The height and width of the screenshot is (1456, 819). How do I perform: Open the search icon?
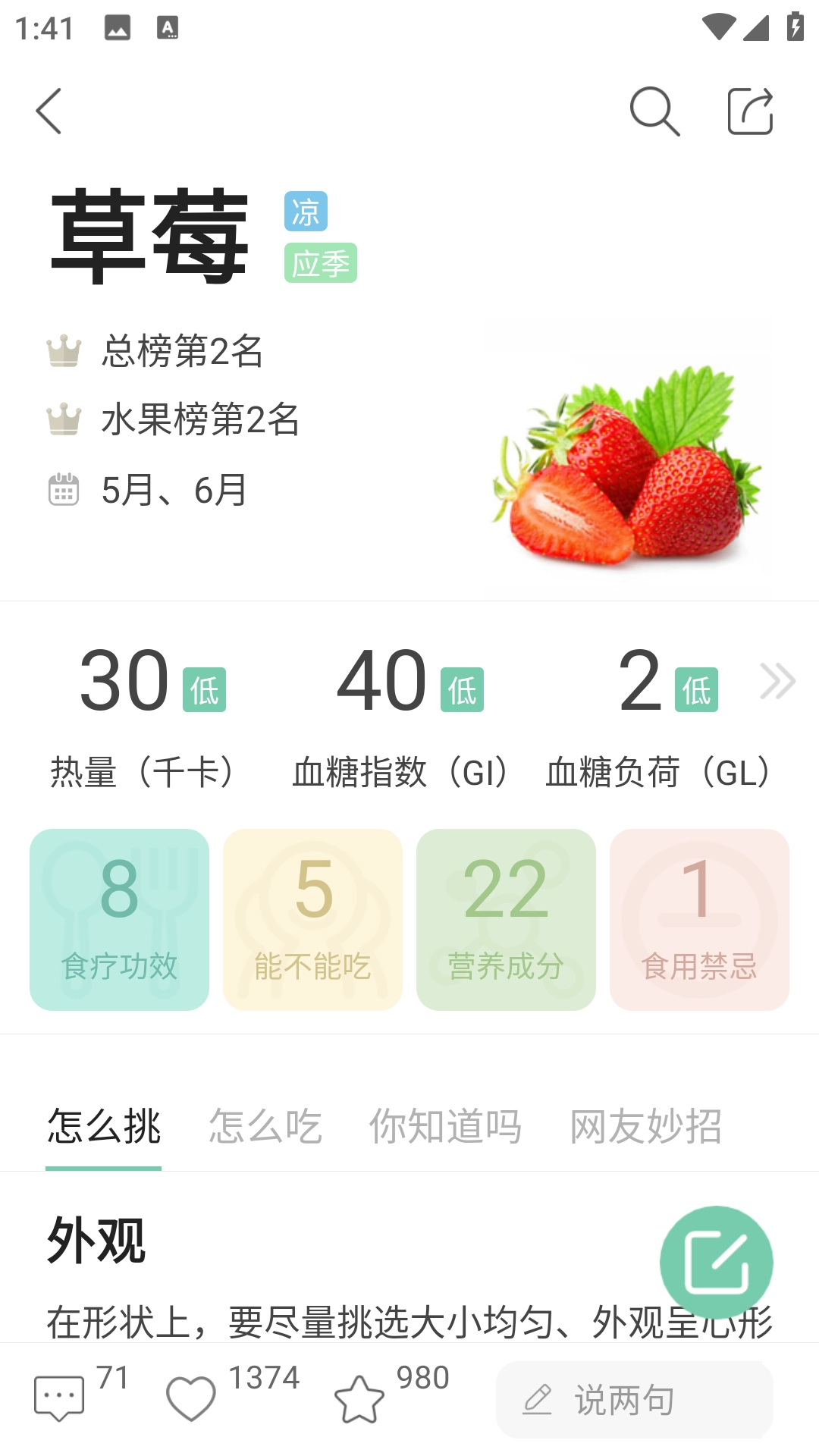(654, 111)
